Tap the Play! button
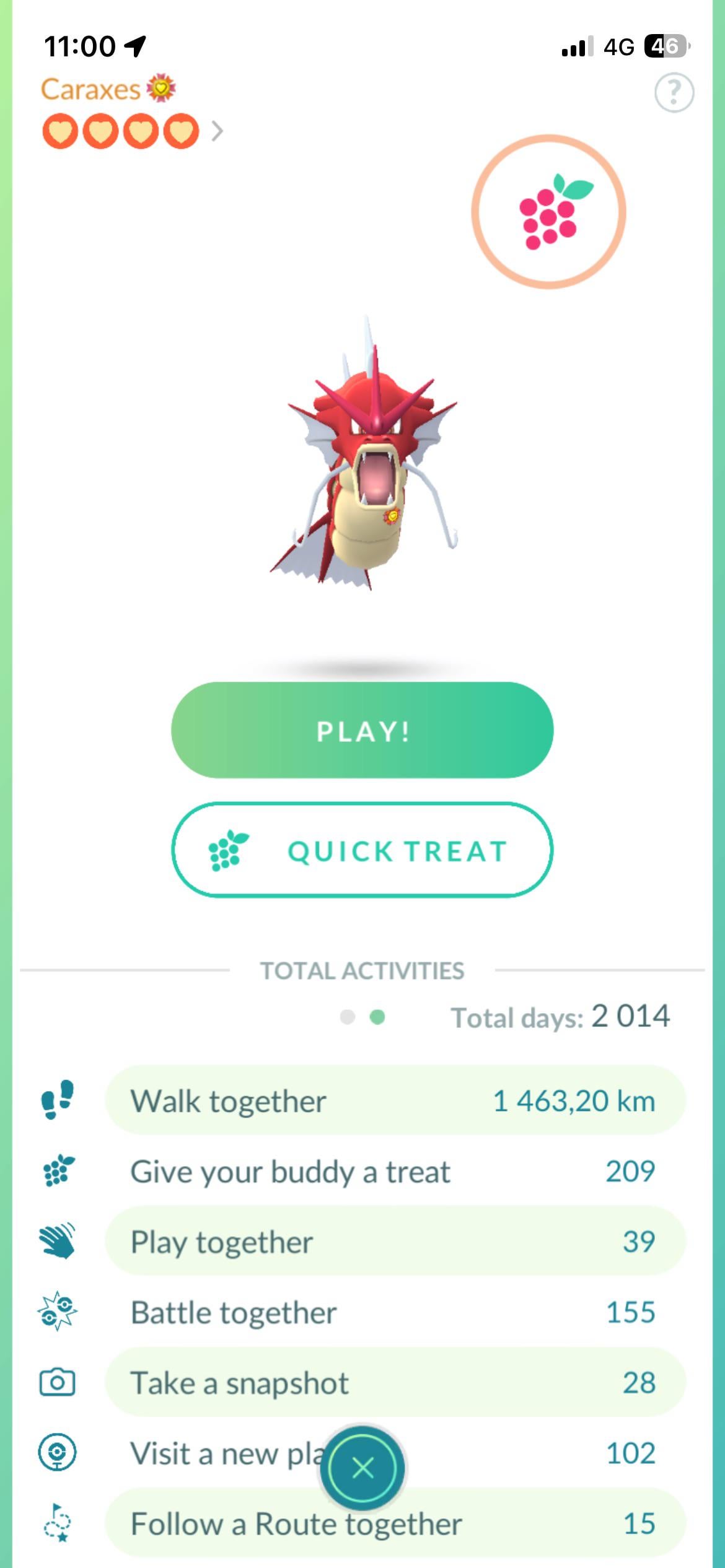 click(362, 730)
